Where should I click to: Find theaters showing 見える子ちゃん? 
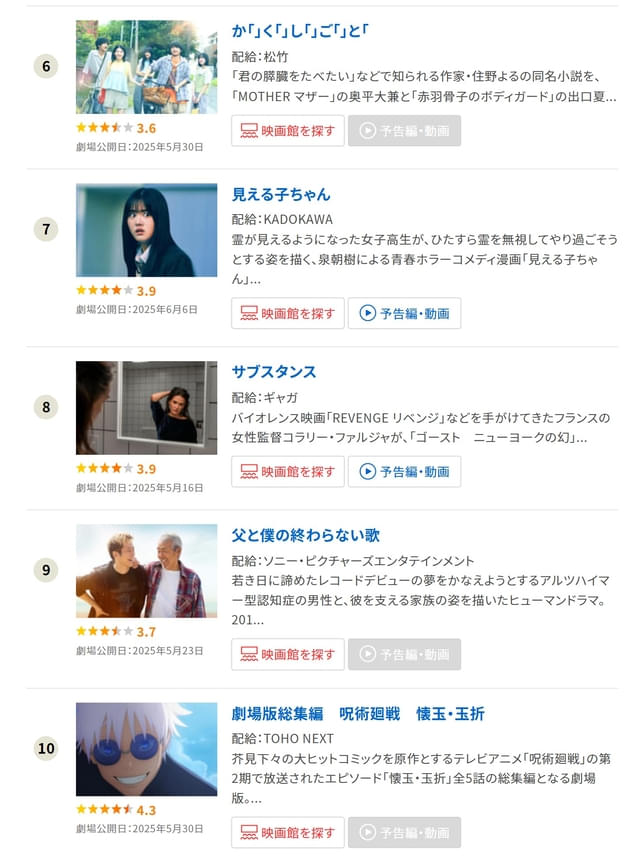click(x=288, y=313)
